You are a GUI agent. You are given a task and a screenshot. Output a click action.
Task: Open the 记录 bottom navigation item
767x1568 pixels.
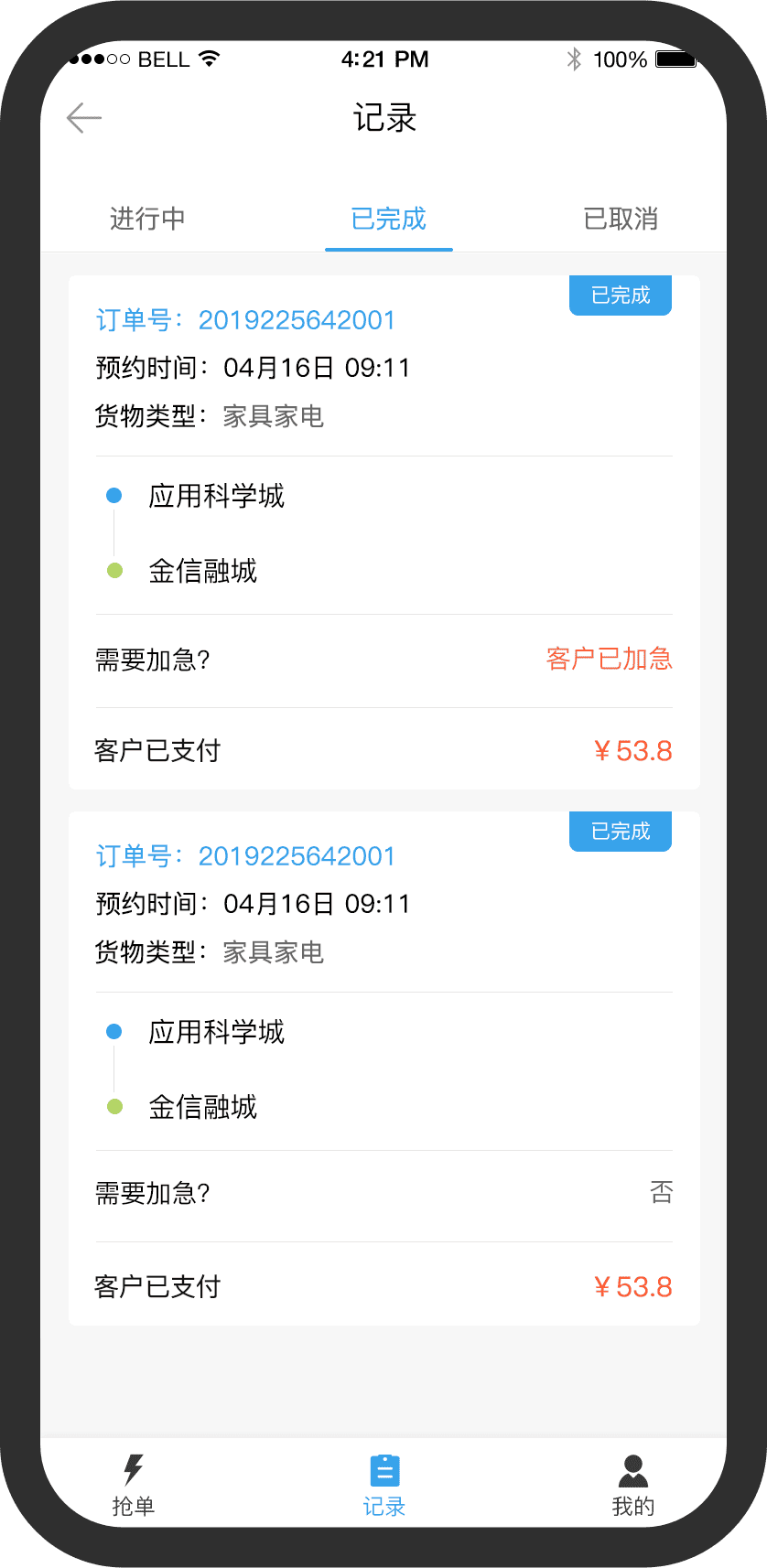[x=383, y=1485]
